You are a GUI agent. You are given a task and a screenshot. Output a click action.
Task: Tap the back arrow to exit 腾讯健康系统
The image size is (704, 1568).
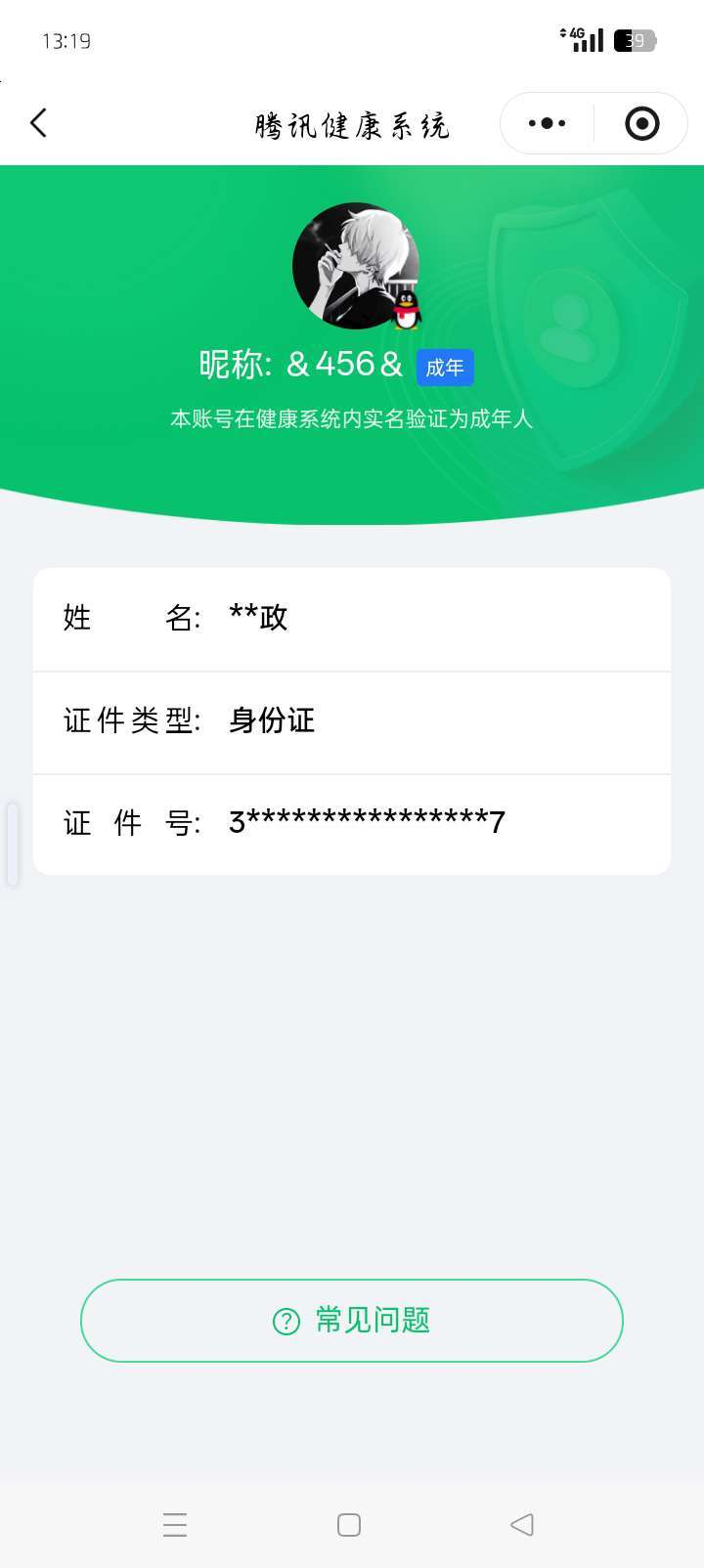tap(37, 123)
